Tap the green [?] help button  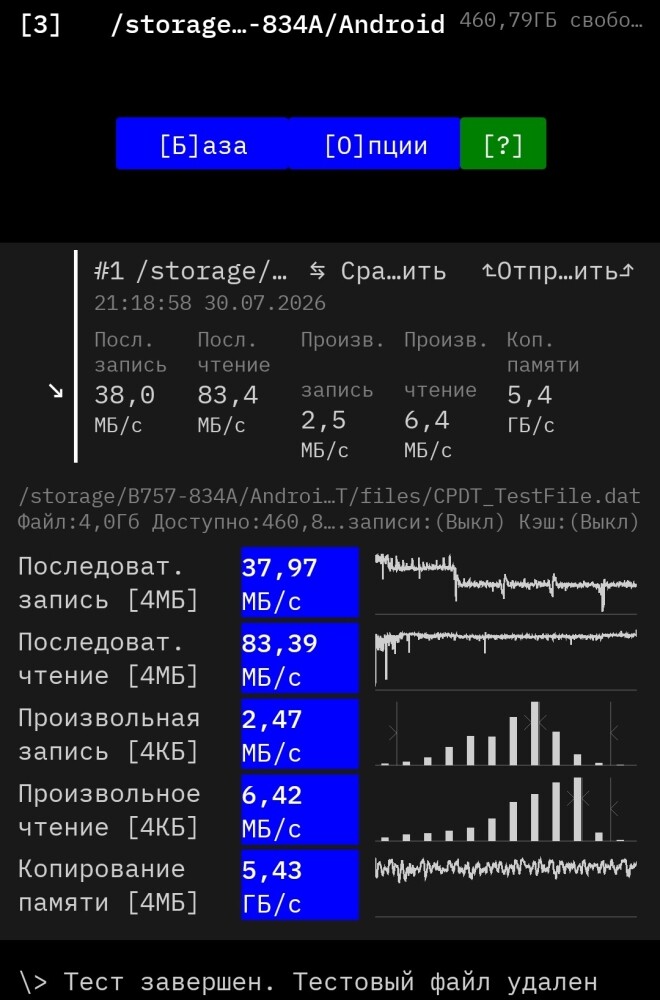(503, 143)
